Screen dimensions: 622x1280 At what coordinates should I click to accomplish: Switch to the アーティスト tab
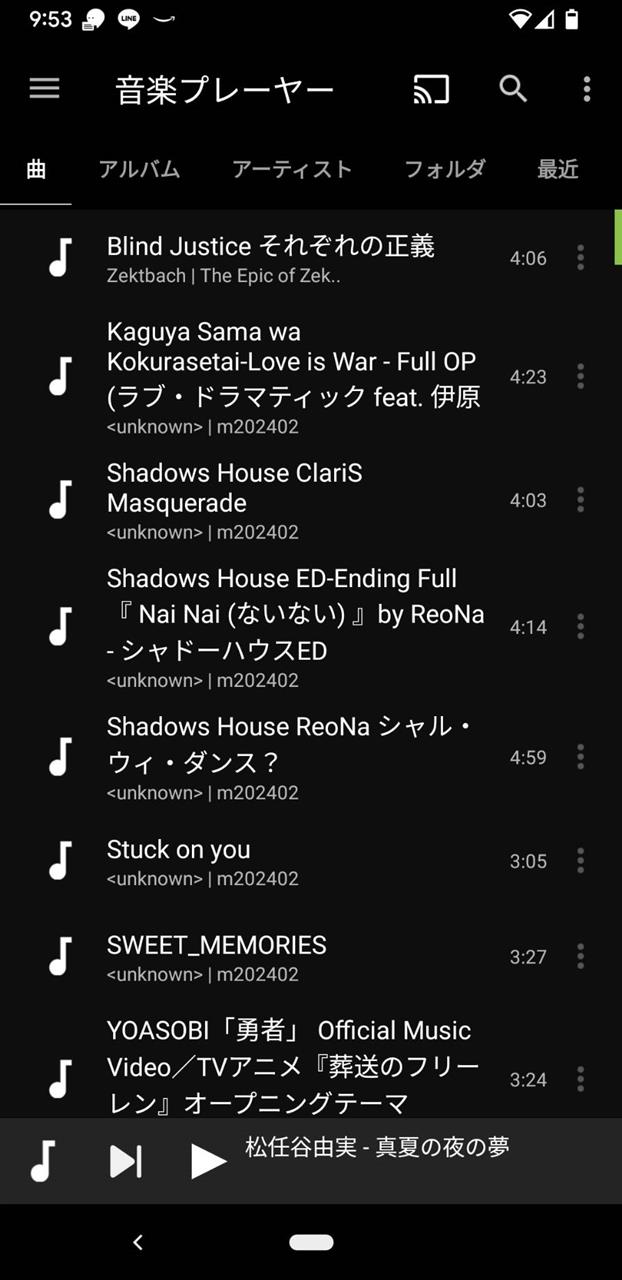coord(292,169)
